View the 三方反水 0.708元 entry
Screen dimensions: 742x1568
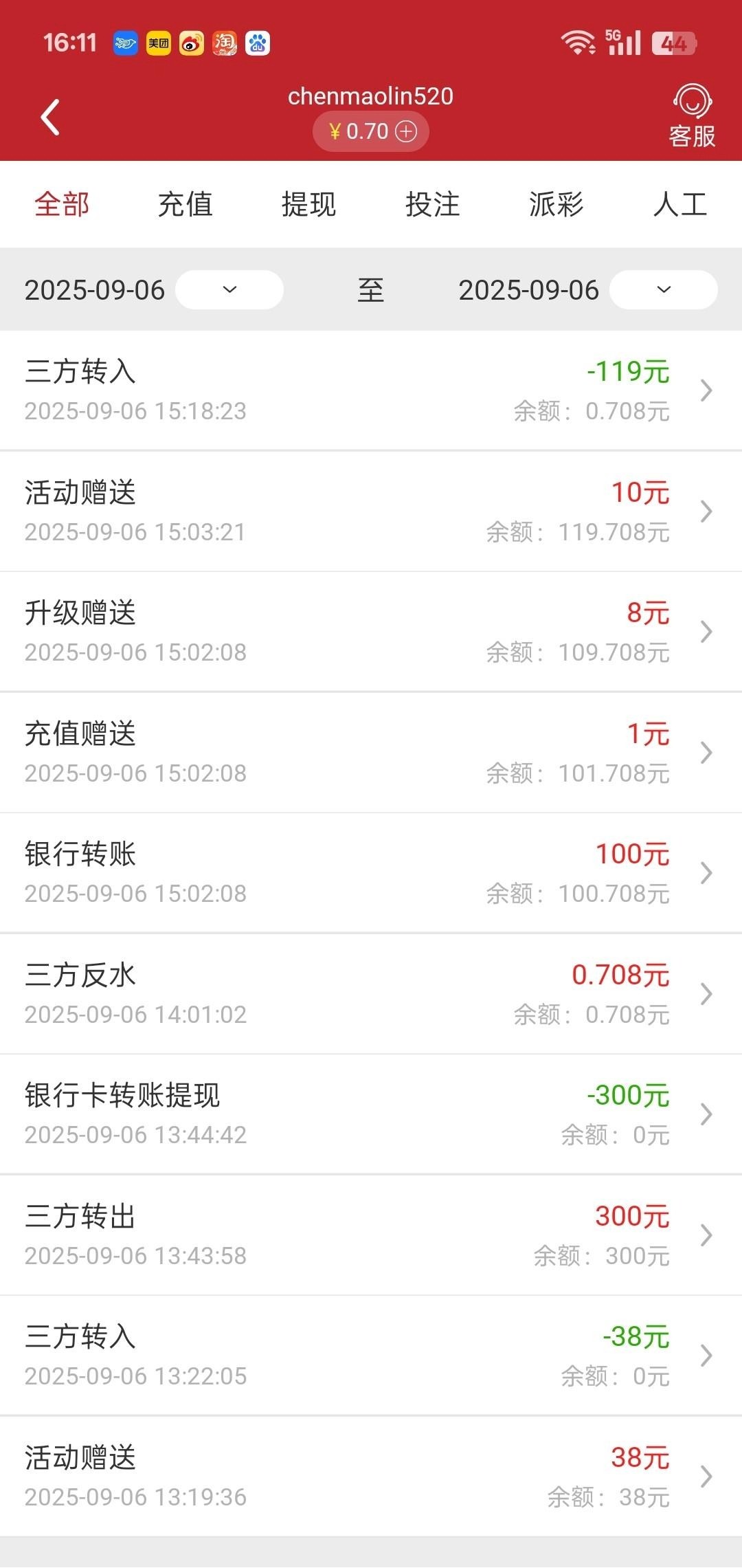point(371,993)
